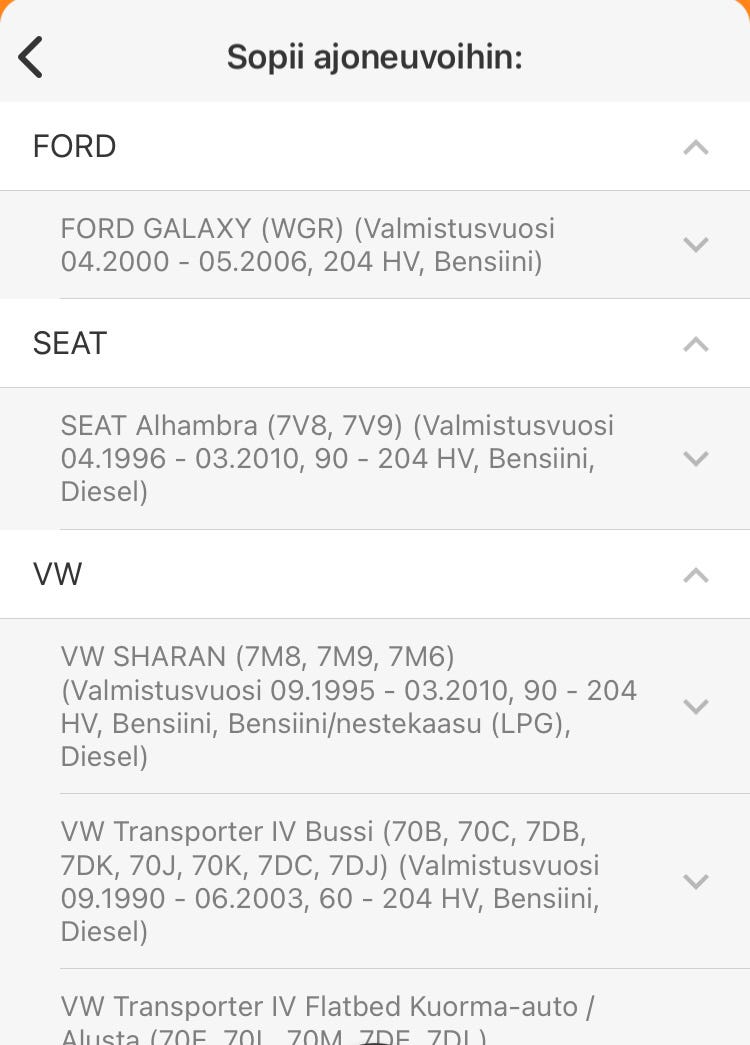Collapse the VW section
The width and height of the screenshot is (750, 1045).
[695, 575]
